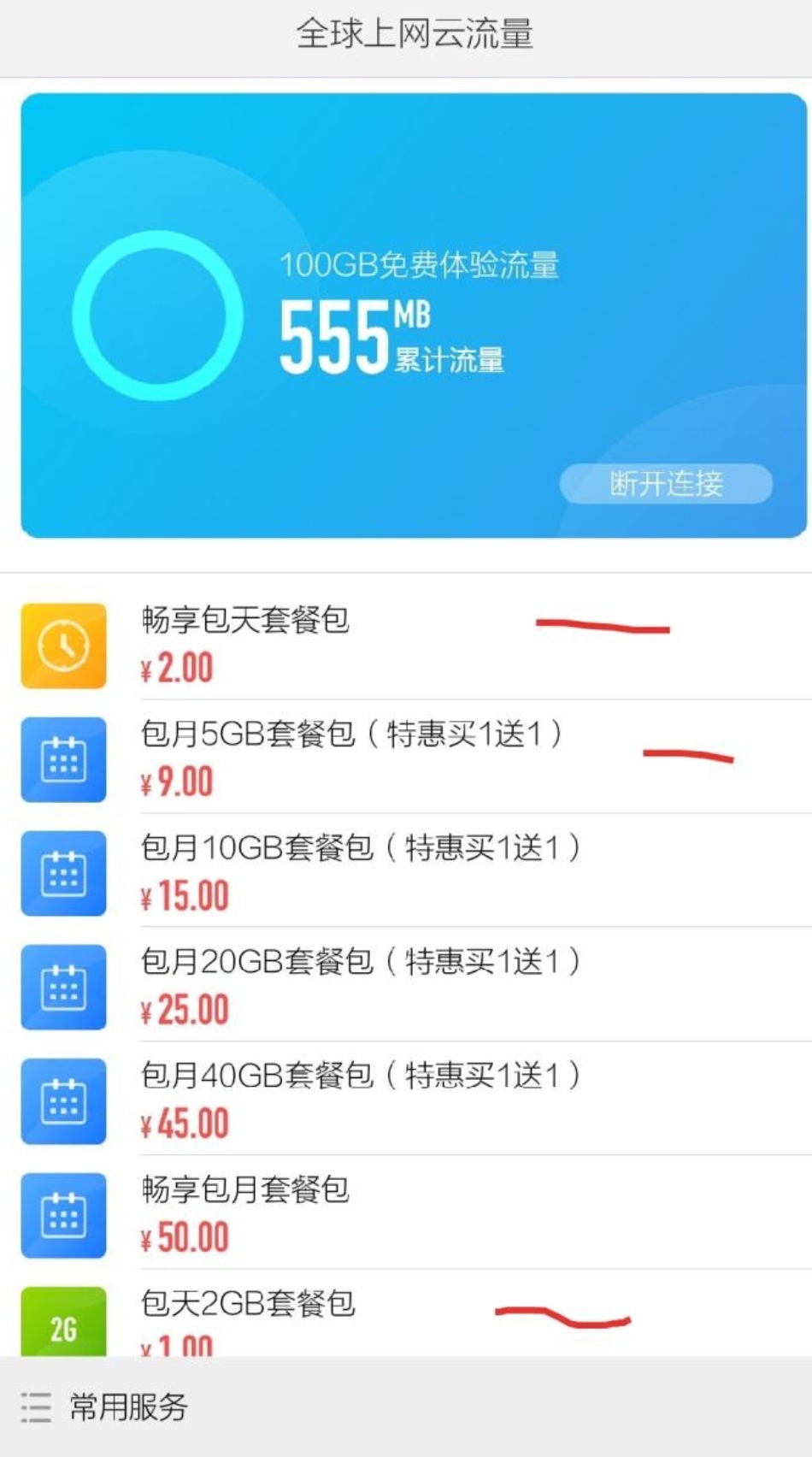Select the 畅享包天套餐包 package entry
812x1457 pixels.
(x=342, y=646)
